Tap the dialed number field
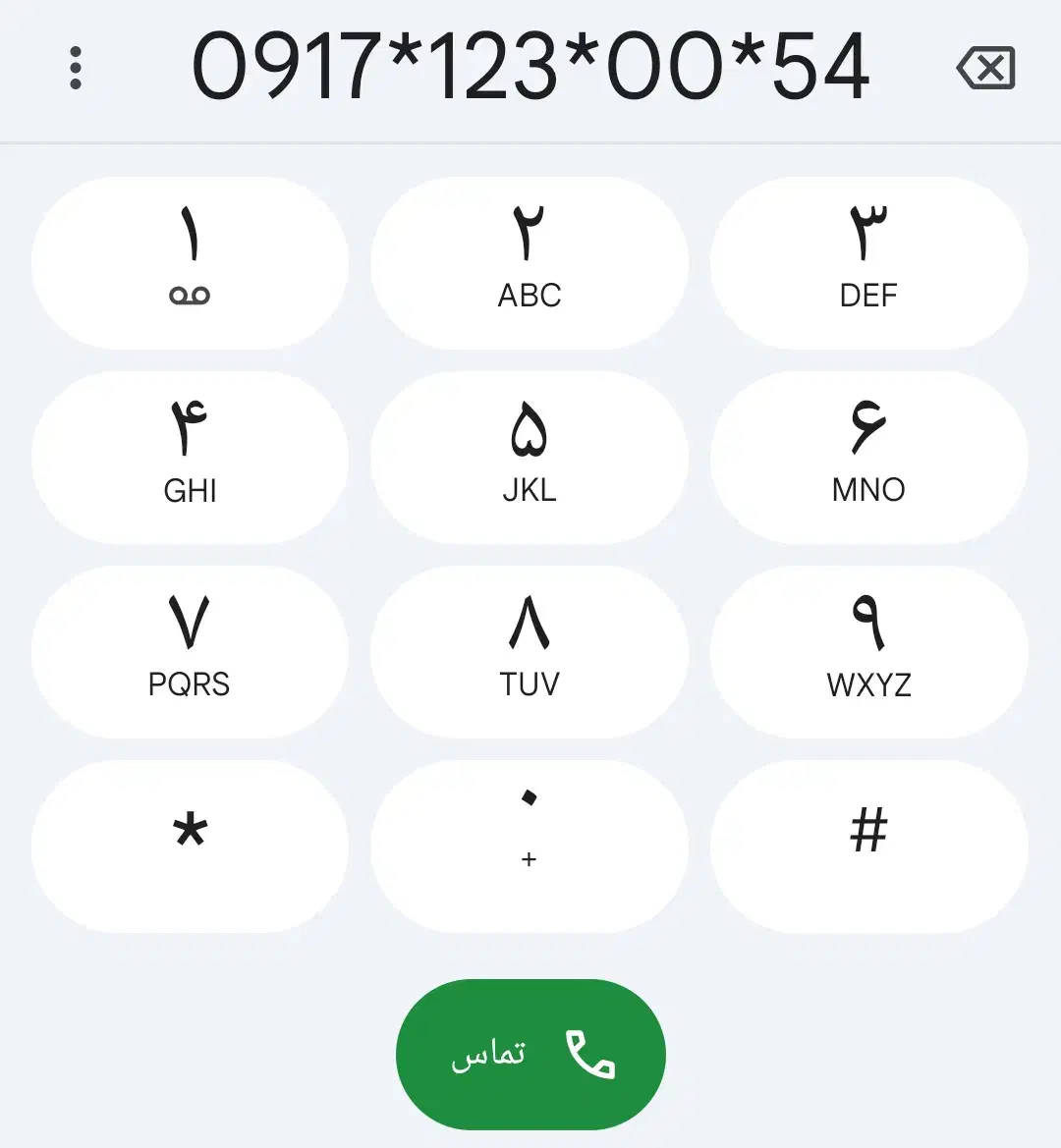 point(530,67)
